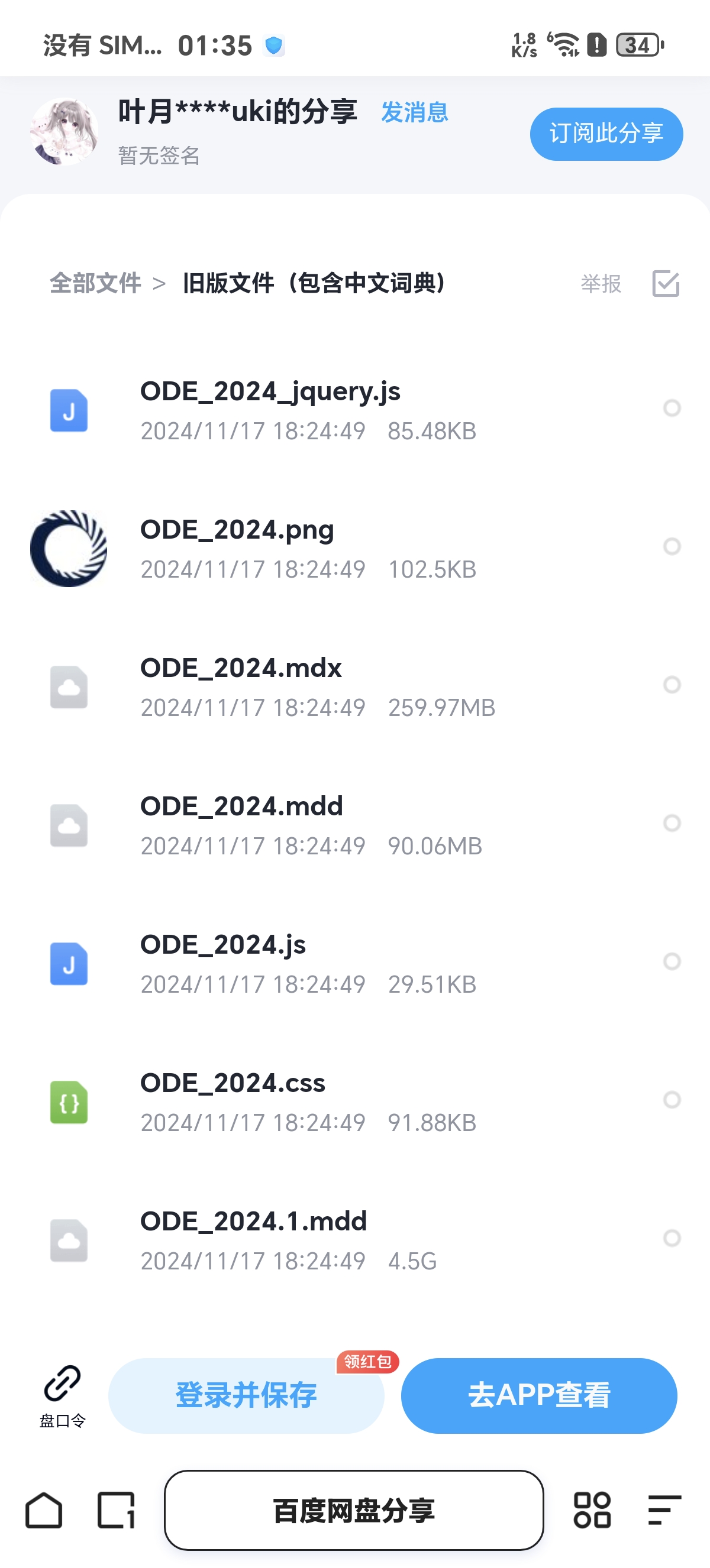710x1568 pixels.
Task: Go to browser home page
Action: point(44,1510)
